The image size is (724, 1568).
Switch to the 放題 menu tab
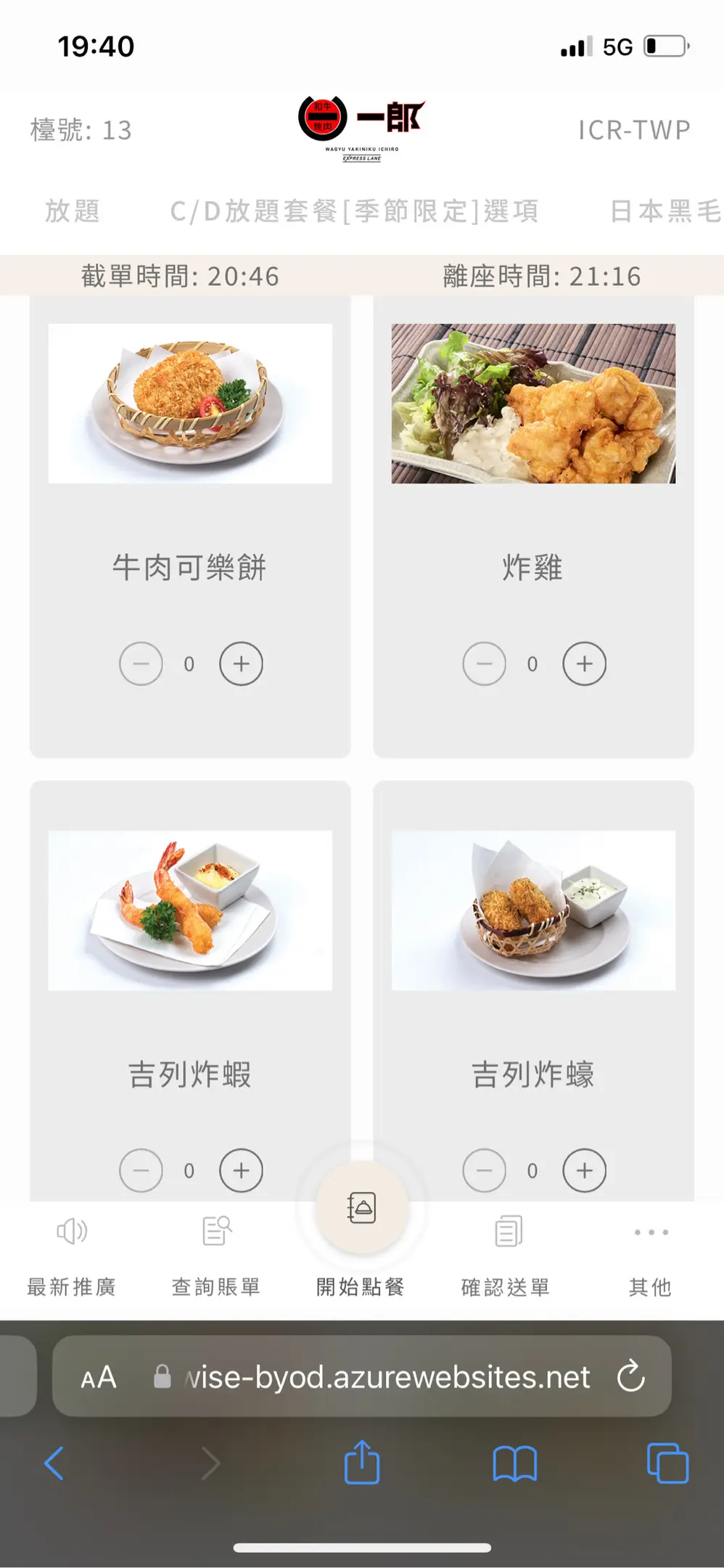[73, 211]
